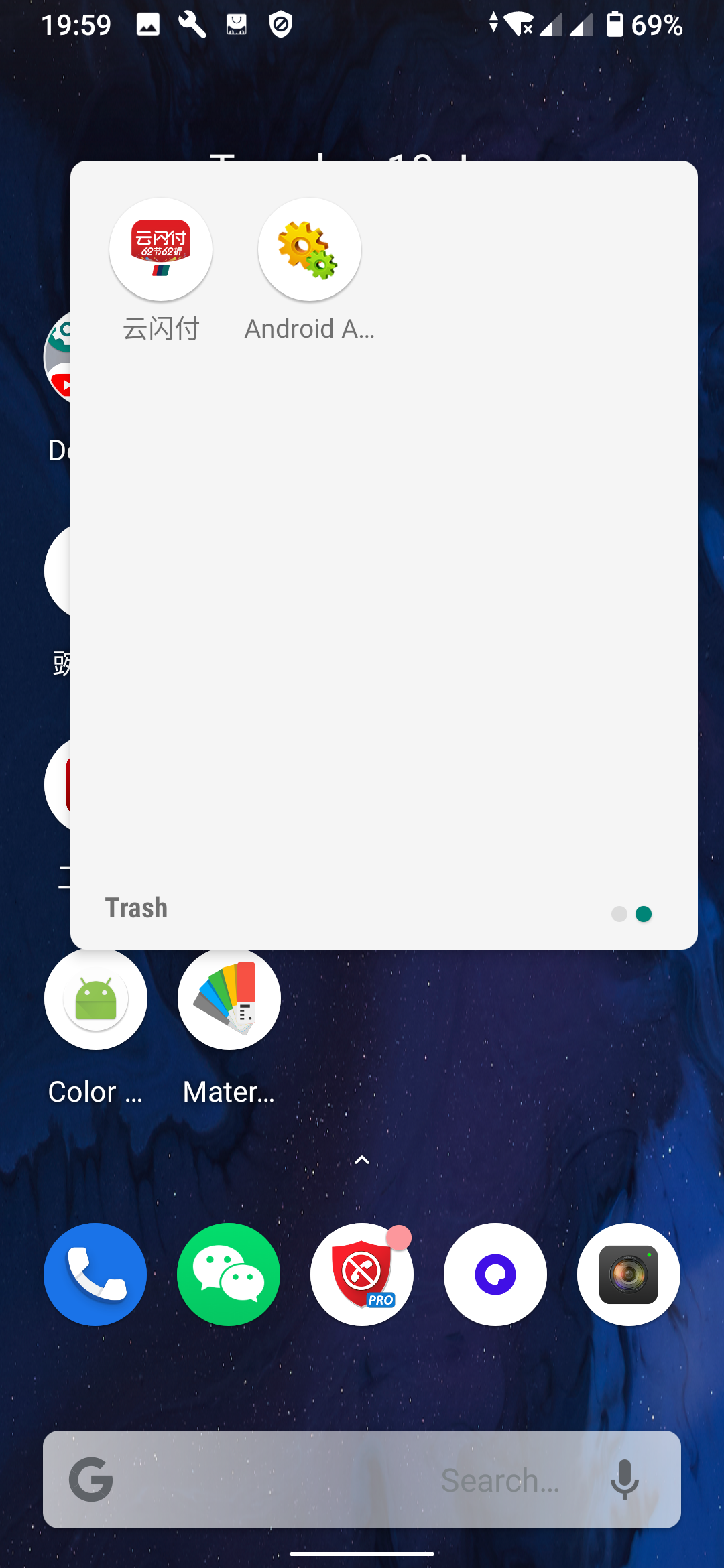Tap the Google search box
This screenshot has width=724, height=1568.
(362, 1480)
